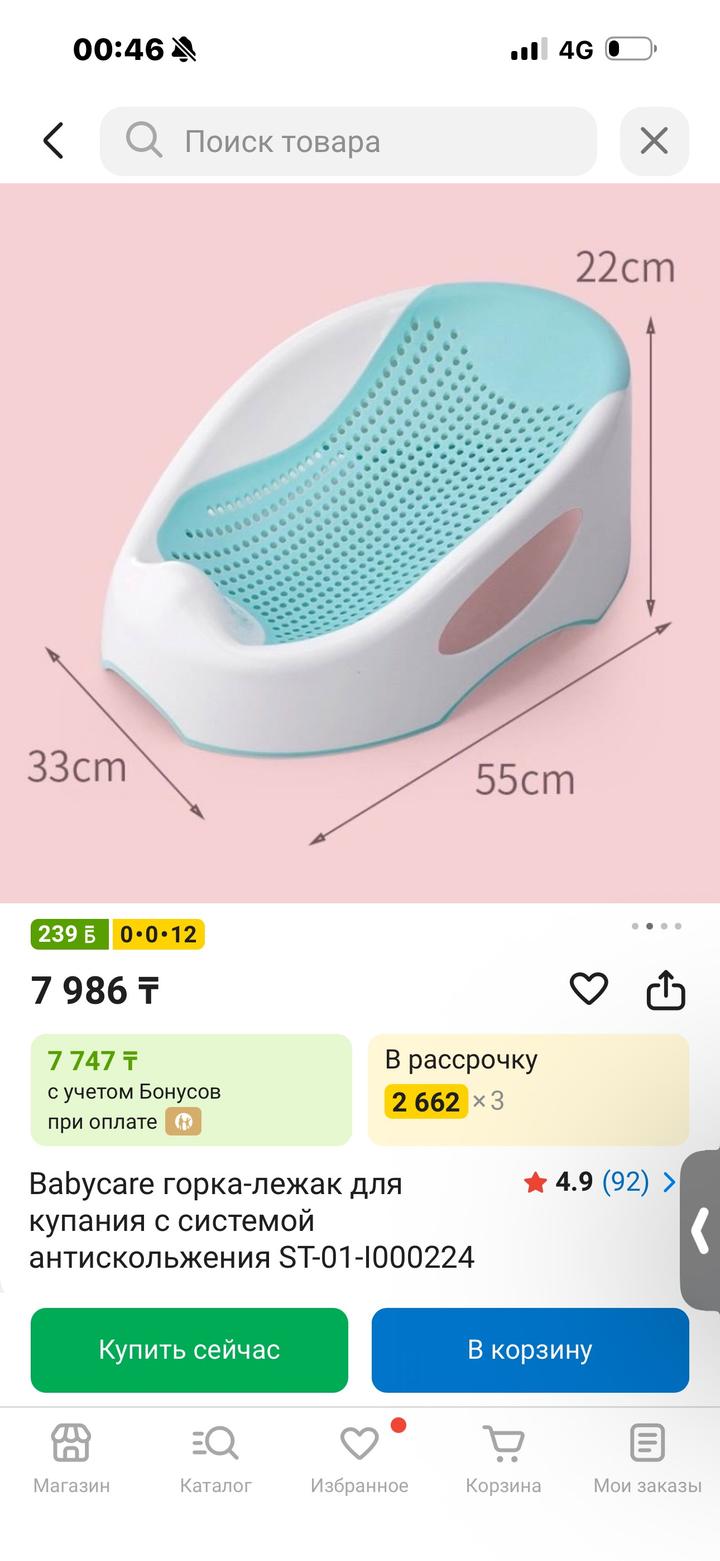Open the В рассрочку installment option

(x=528, y=1089)
